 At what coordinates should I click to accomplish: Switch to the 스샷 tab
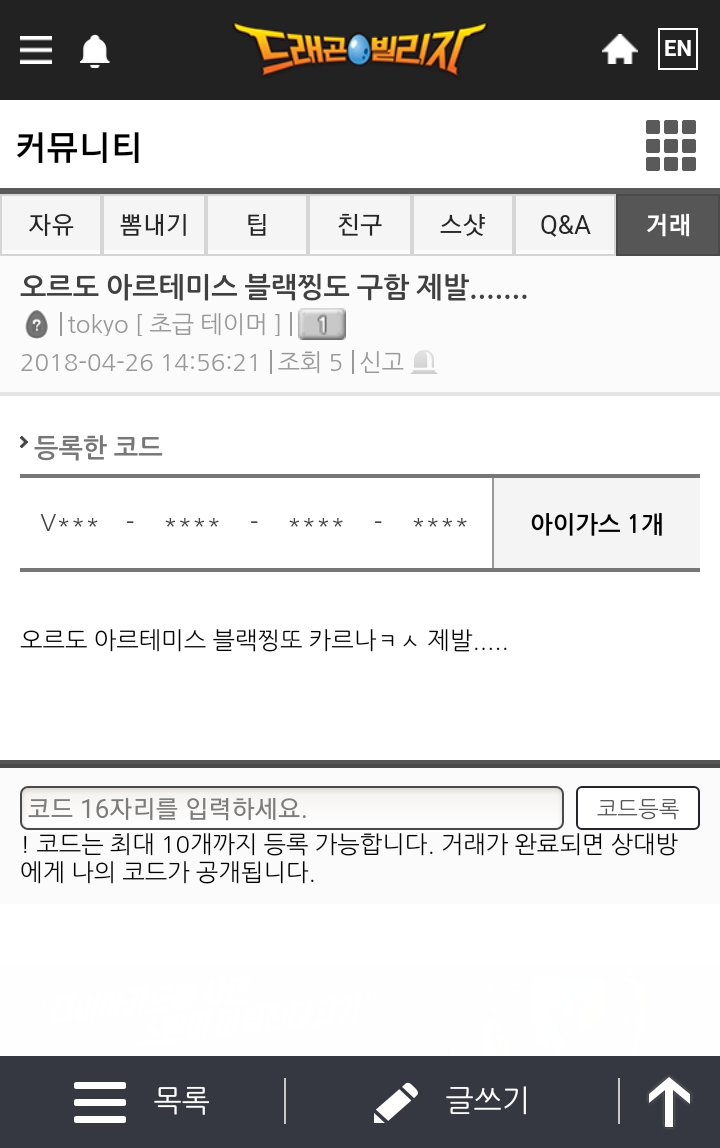(462, 225)
